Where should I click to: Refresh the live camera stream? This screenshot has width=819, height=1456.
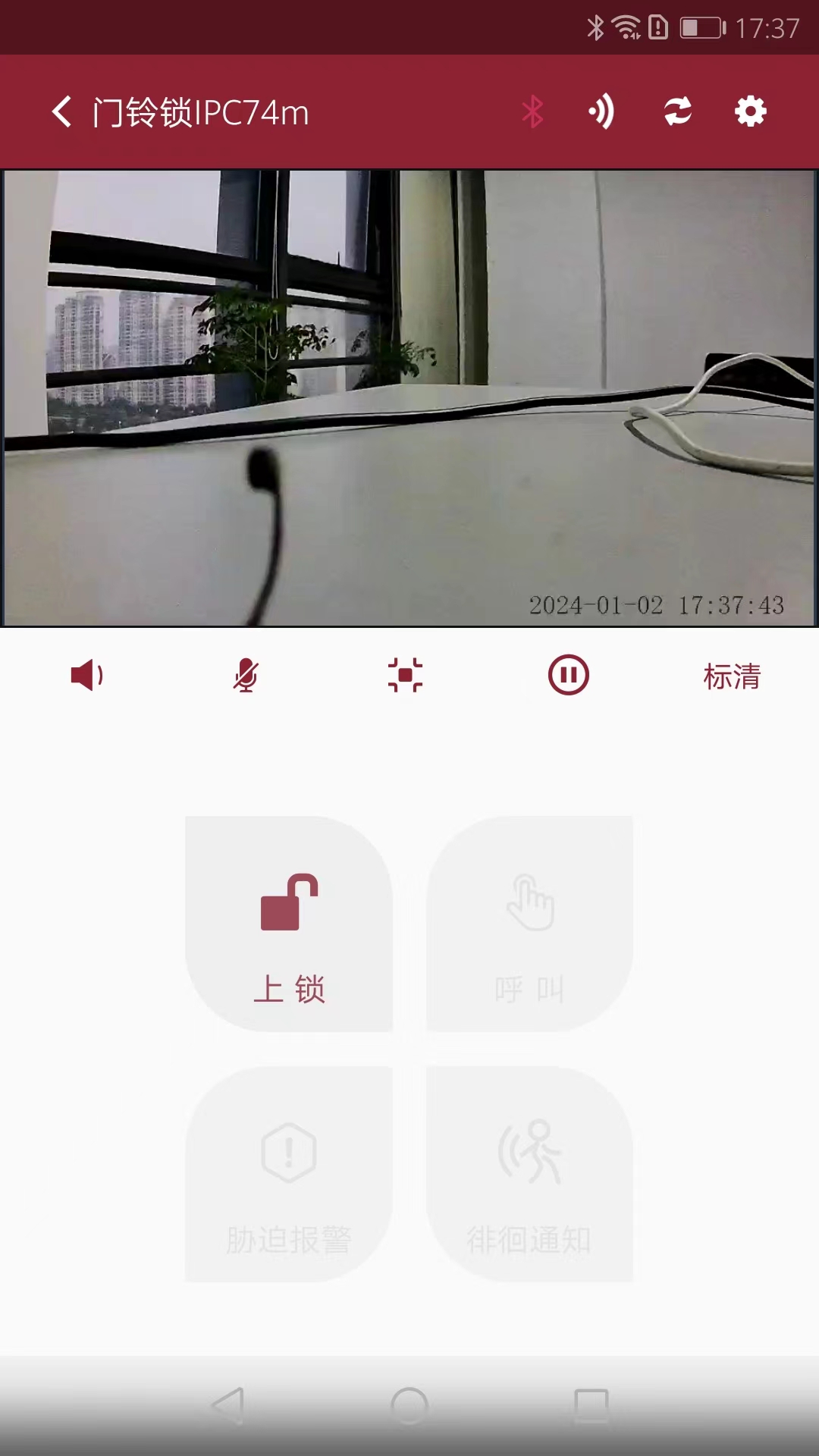click(677, 111)
